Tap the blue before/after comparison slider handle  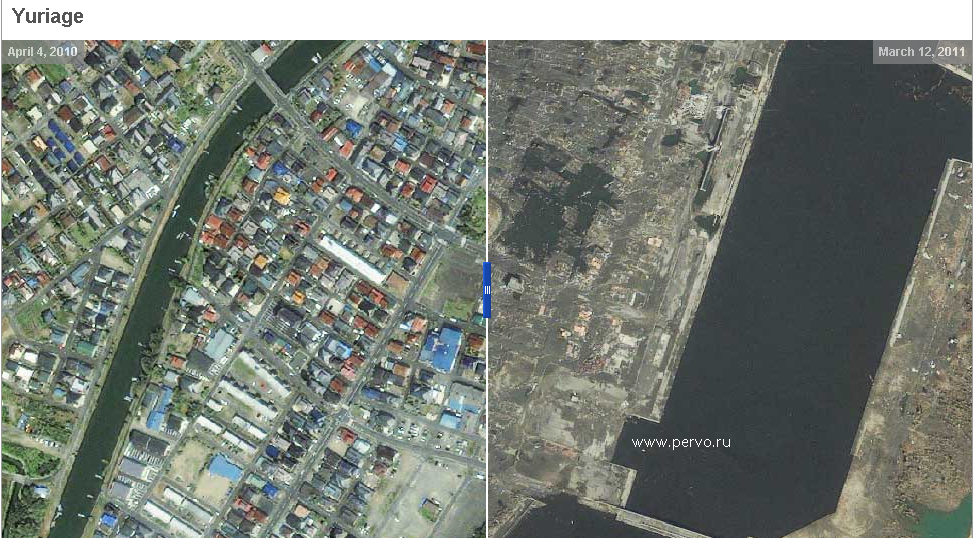(487, 289)
